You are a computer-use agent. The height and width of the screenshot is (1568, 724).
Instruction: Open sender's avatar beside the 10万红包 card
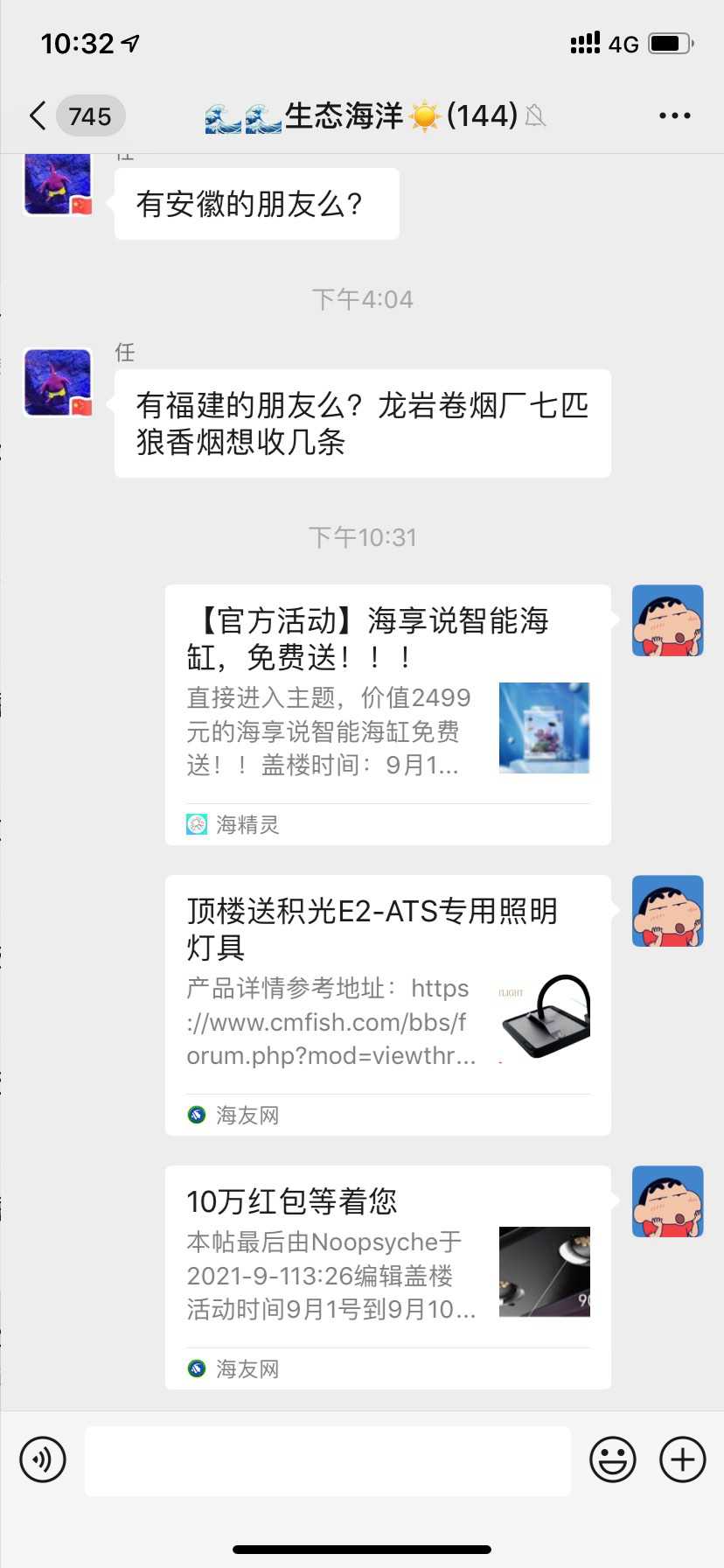click(x=667, y=1200)
